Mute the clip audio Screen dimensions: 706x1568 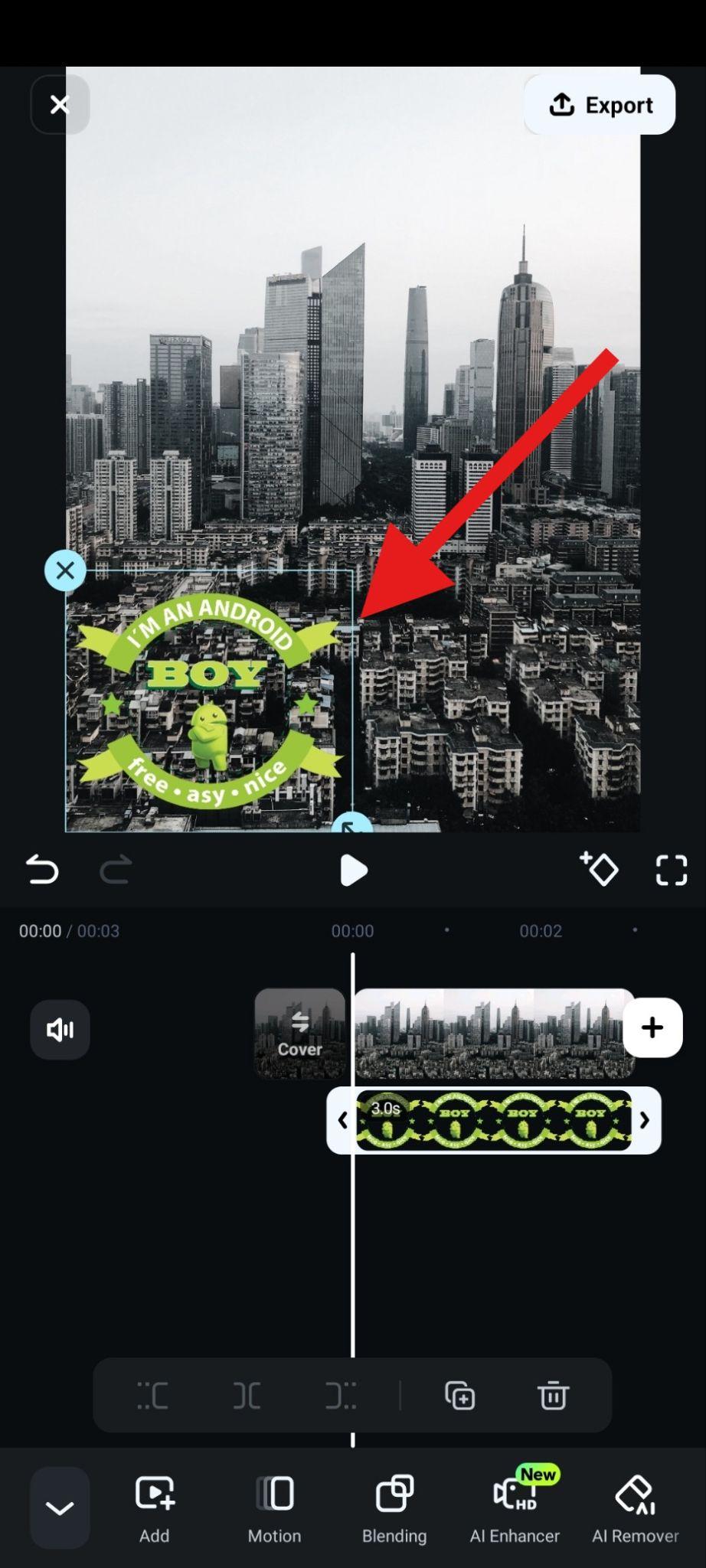(60, 1030)
